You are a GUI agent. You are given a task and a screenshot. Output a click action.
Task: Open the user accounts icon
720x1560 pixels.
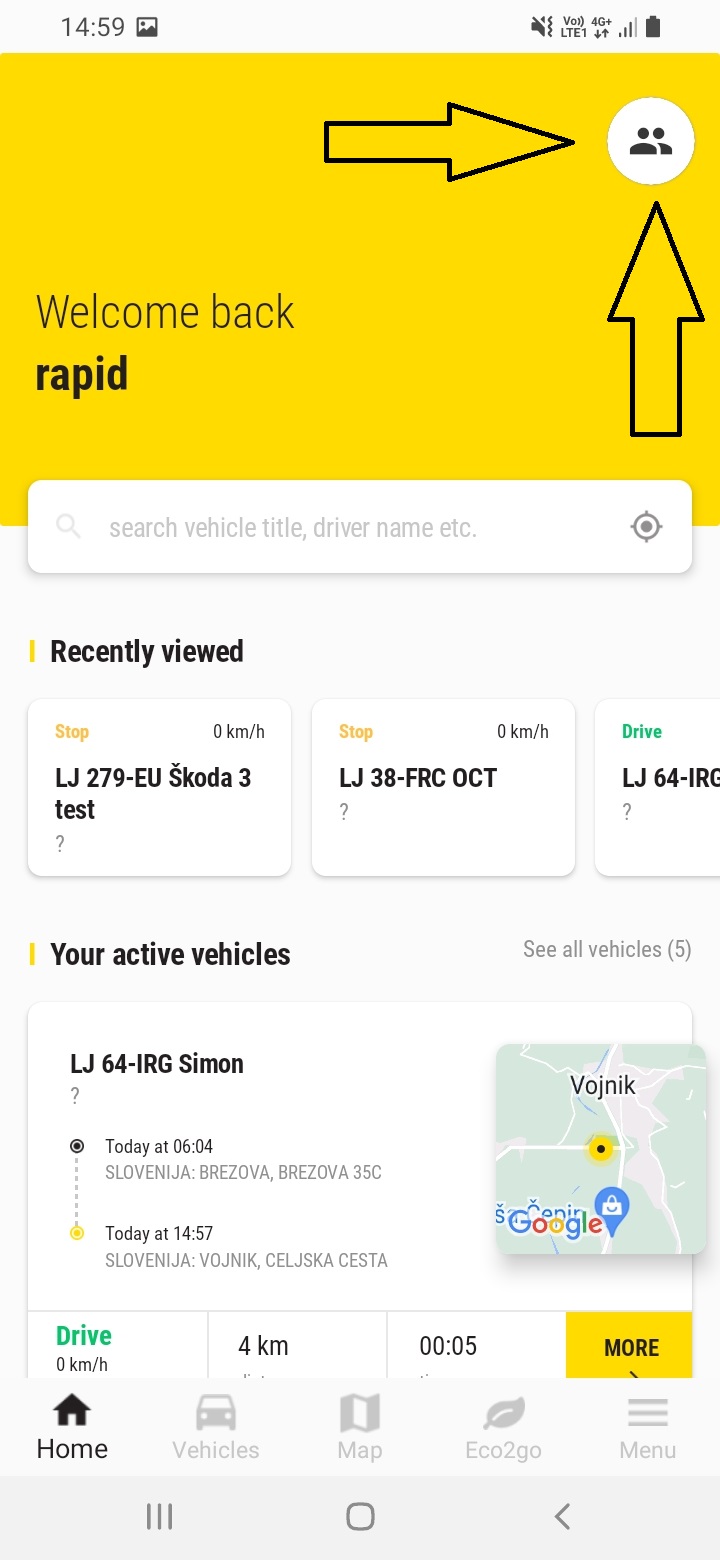650,141
